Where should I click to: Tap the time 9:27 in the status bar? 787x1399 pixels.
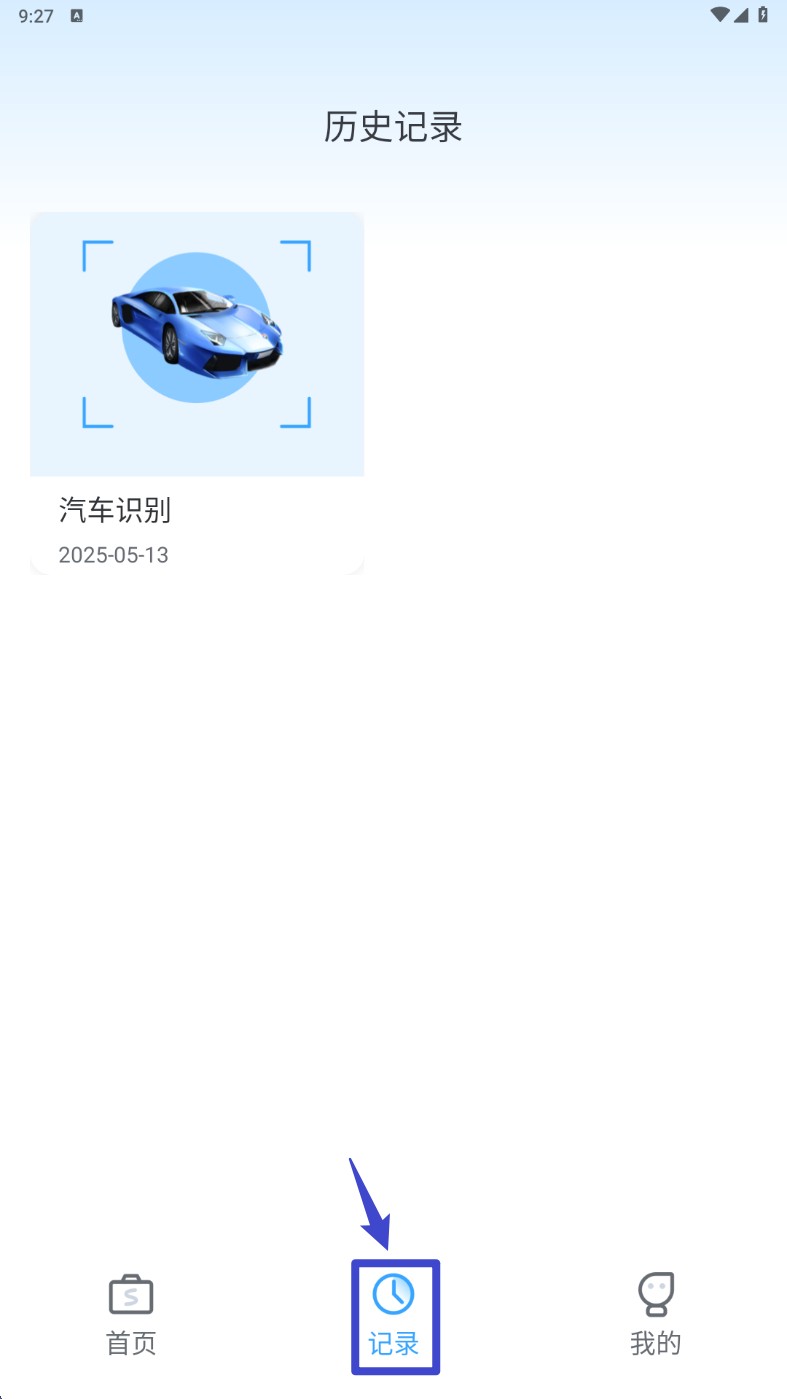coord(36,15)
